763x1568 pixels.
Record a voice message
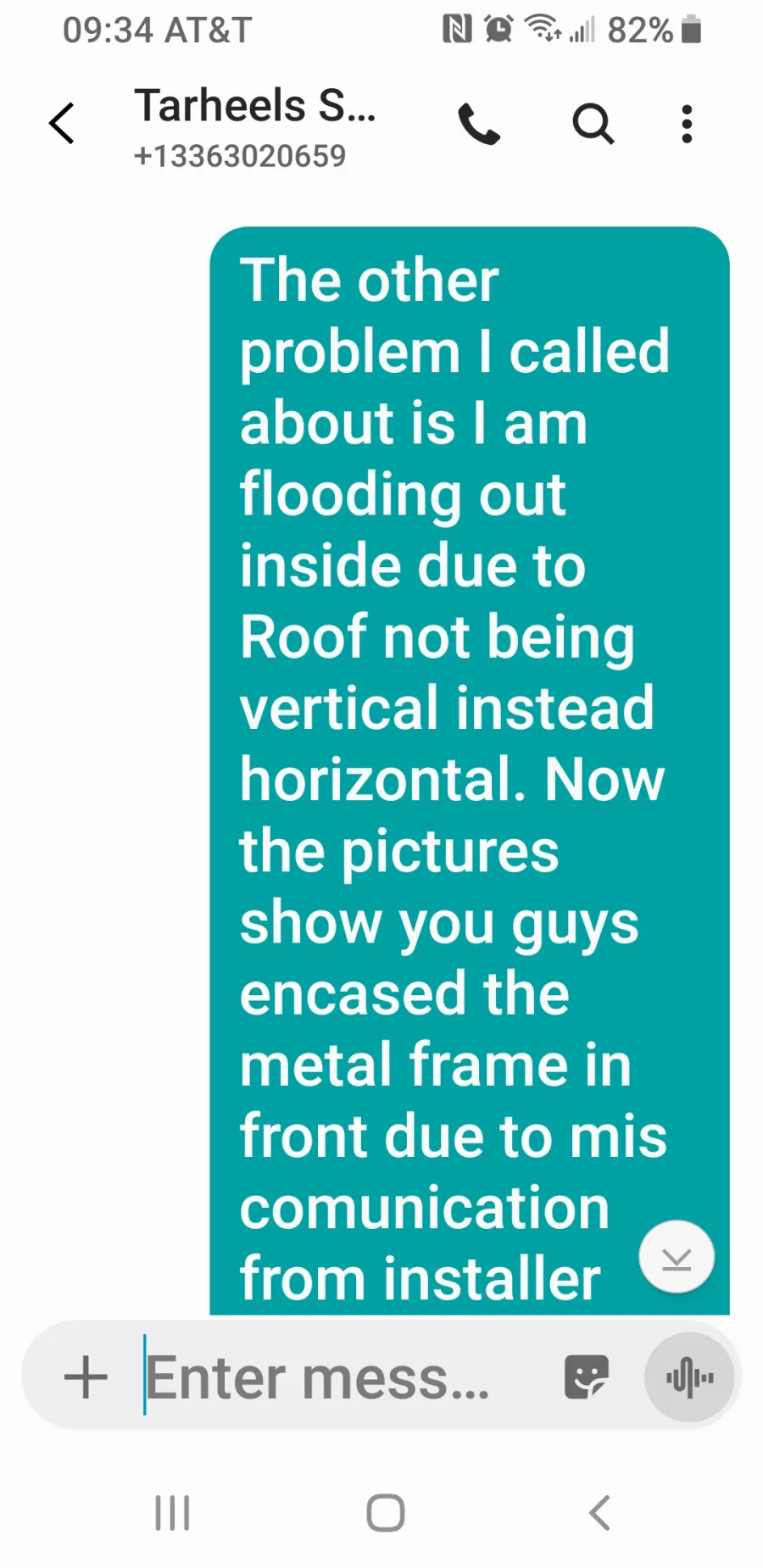(x=689, y=1376)
